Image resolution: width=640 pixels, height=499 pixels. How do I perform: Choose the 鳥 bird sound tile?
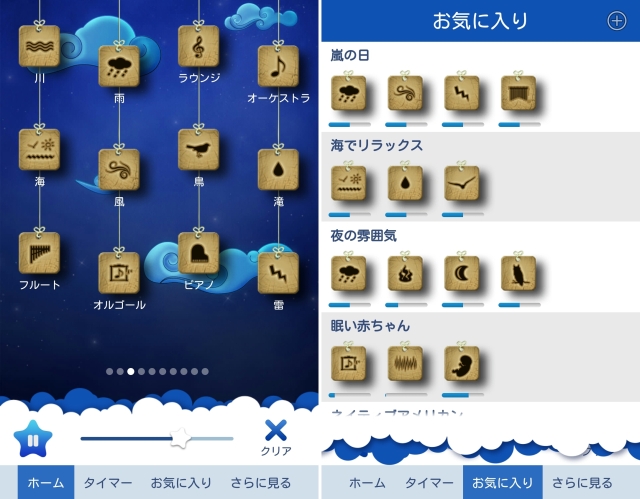coord(198,150)
